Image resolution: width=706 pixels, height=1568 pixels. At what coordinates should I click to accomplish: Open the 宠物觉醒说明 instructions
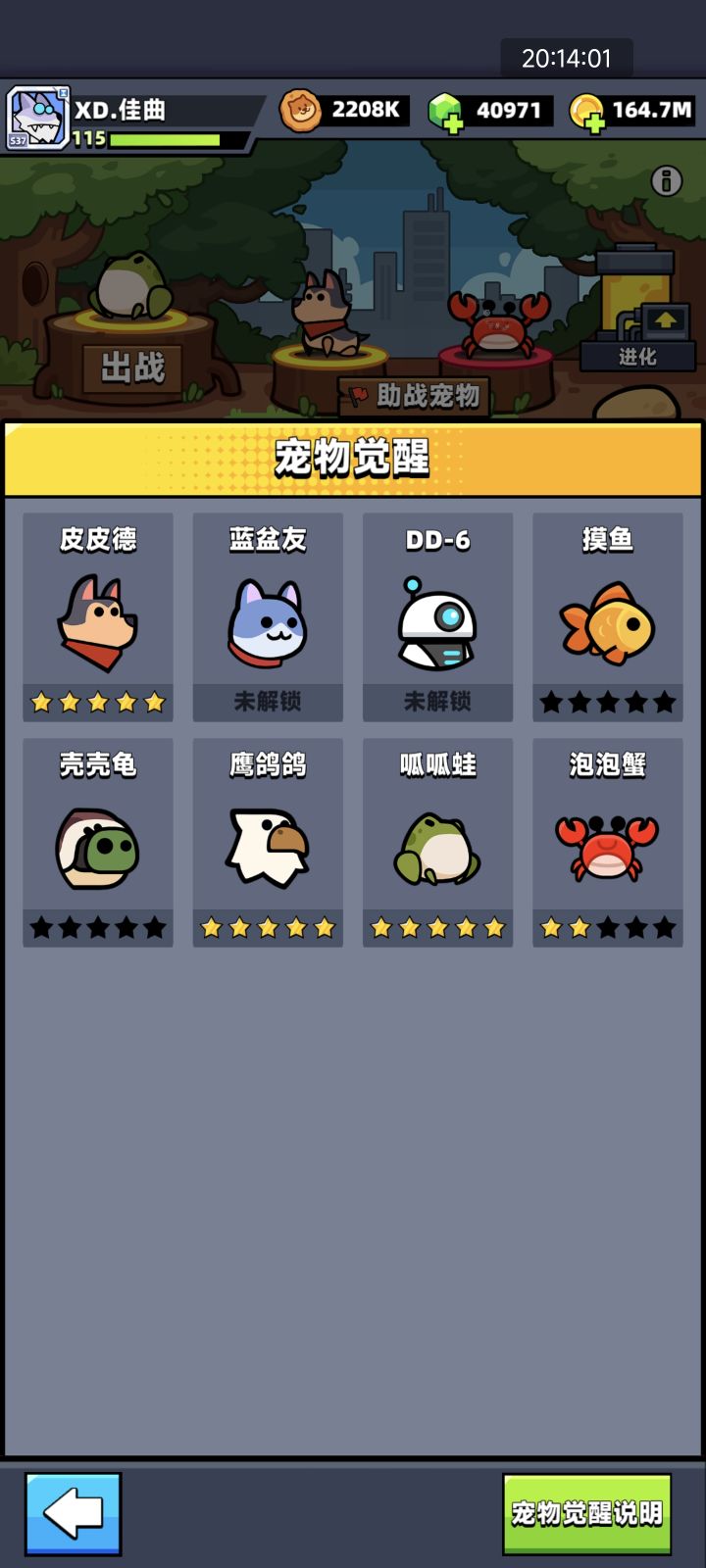(586, 1514)
